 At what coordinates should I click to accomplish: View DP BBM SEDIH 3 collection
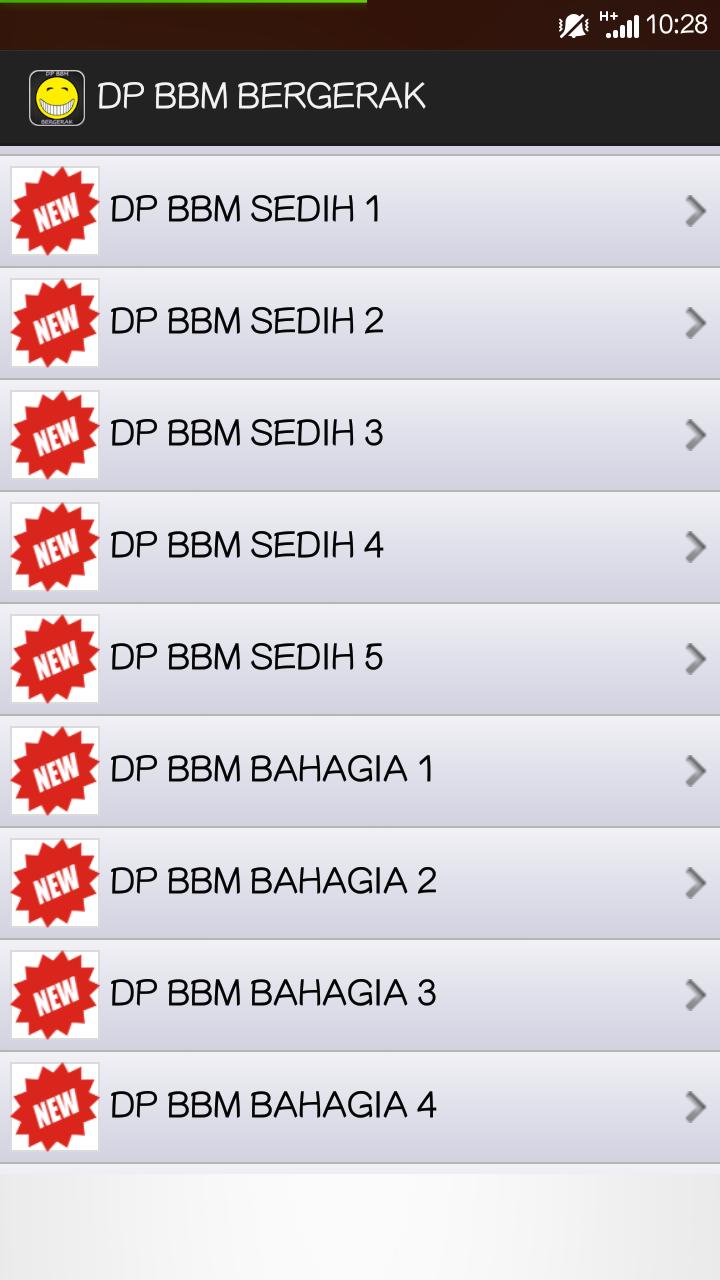360,435
